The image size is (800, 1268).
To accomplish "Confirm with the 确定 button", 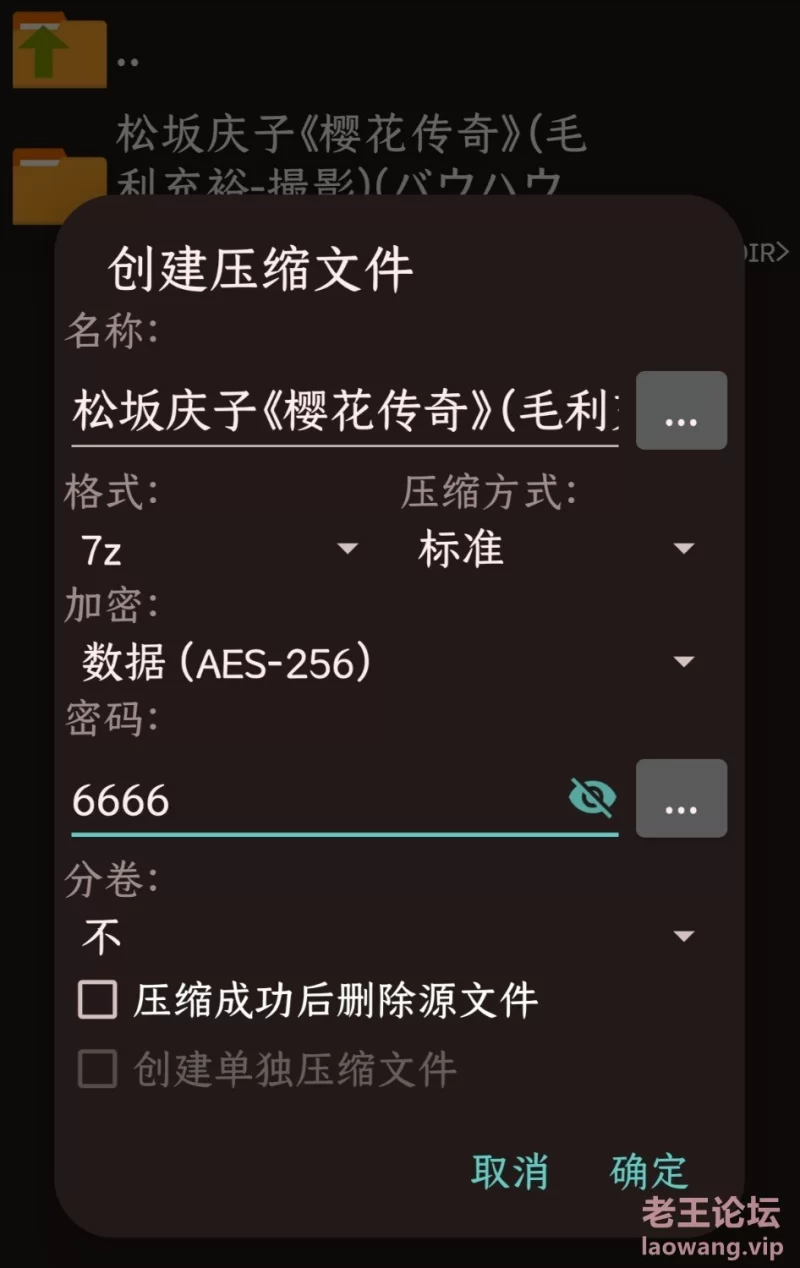I will [649, 1171].
